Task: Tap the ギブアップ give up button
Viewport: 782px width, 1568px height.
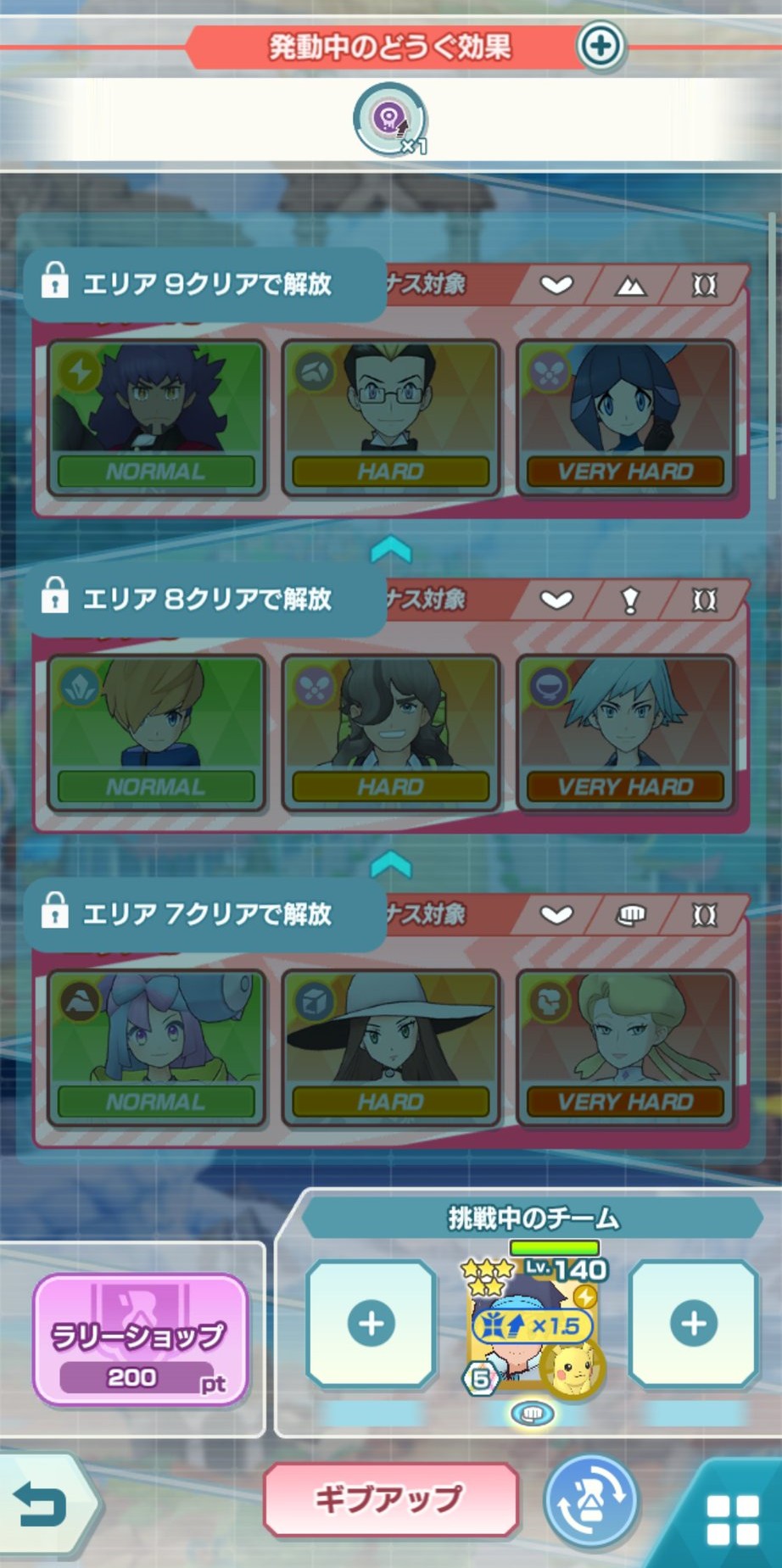Action: coord(390,1499)
